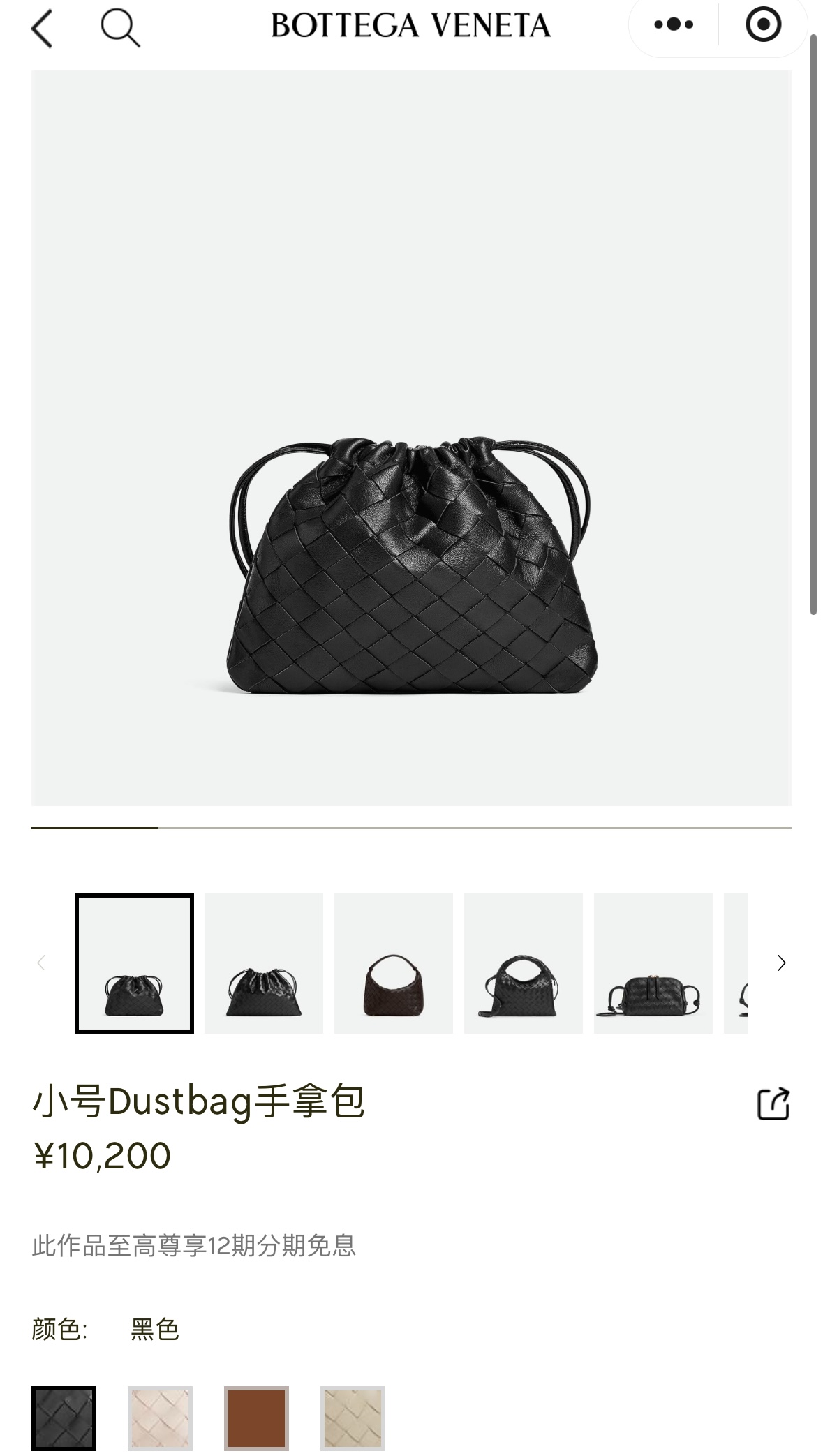Choose the brown color swatch
The width and height of the screenshot is (823, 1456).
257,1418
